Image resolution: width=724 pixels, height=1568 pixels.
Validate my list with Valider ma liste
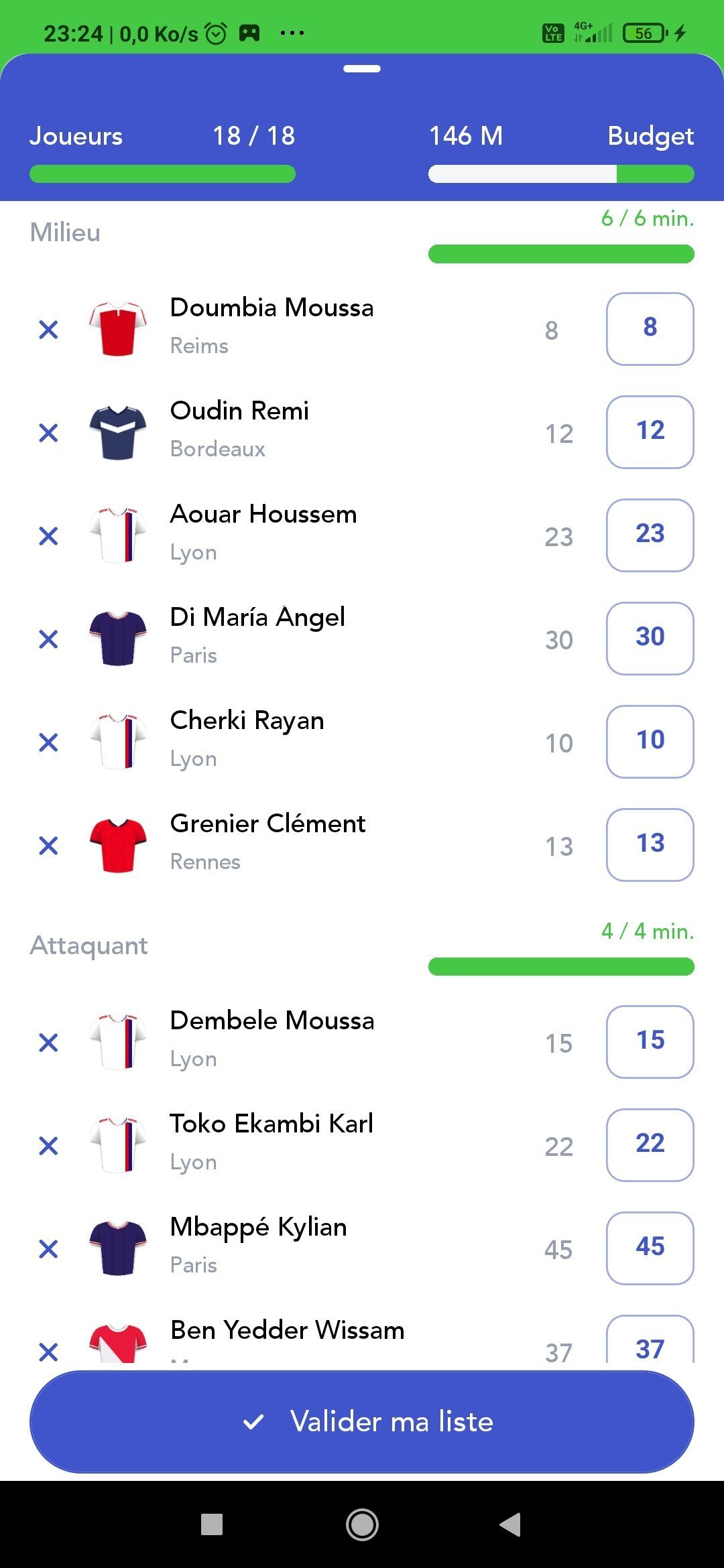362,1421
